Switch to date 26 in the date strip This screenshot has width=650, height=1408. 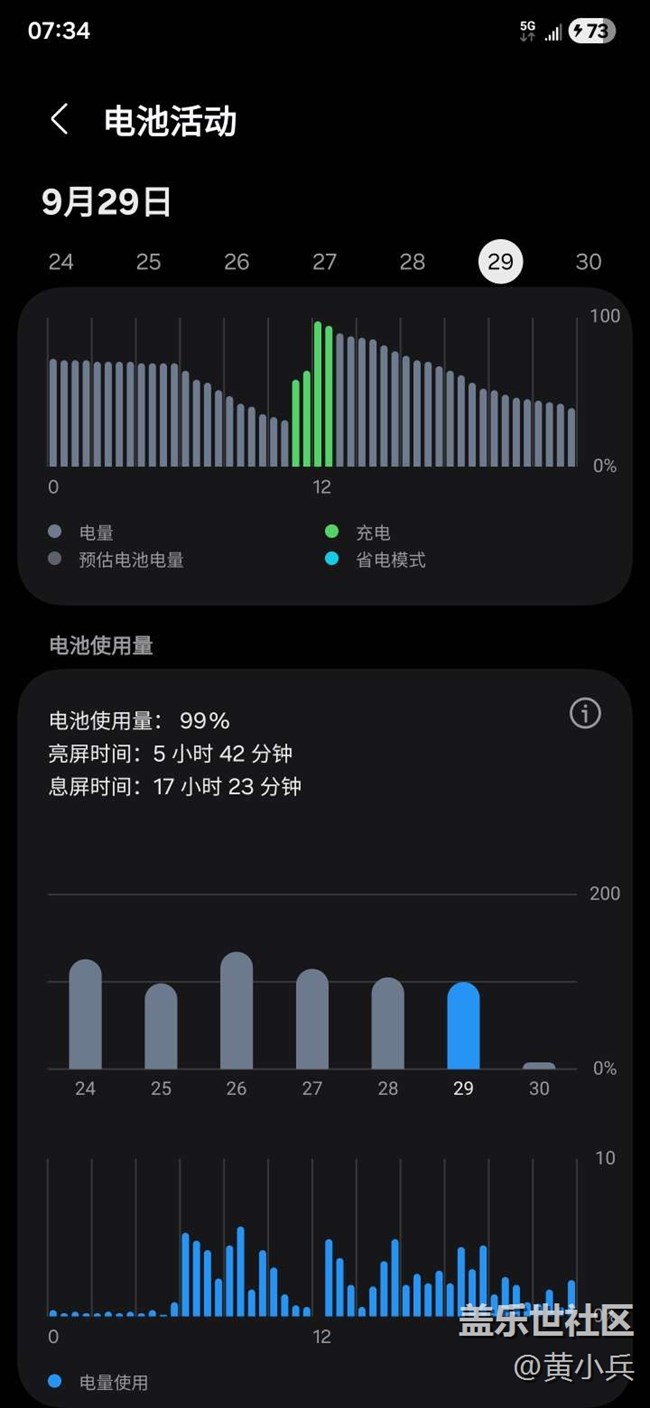[236, 262]
